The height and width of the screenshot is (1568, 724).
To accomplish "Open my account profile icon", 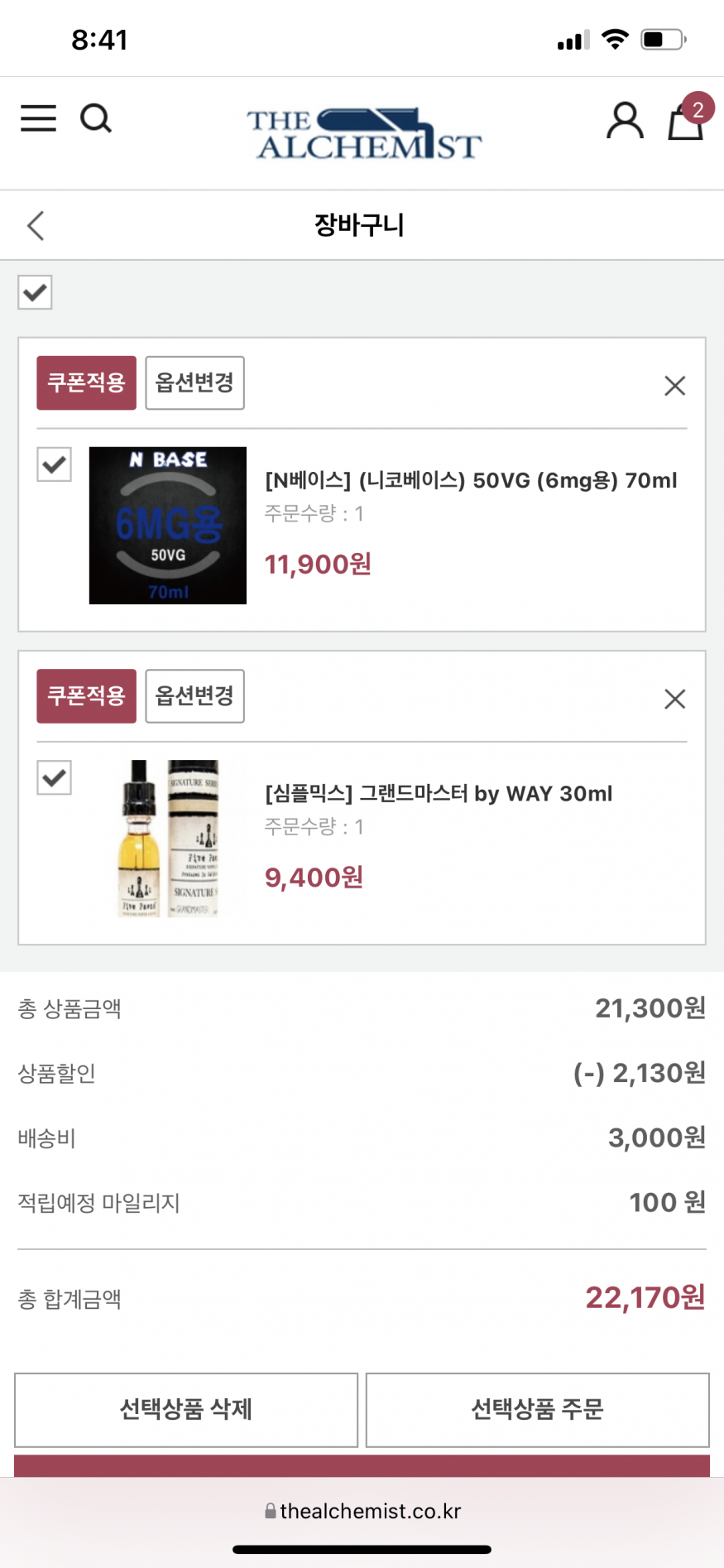I will coord(625,121).
